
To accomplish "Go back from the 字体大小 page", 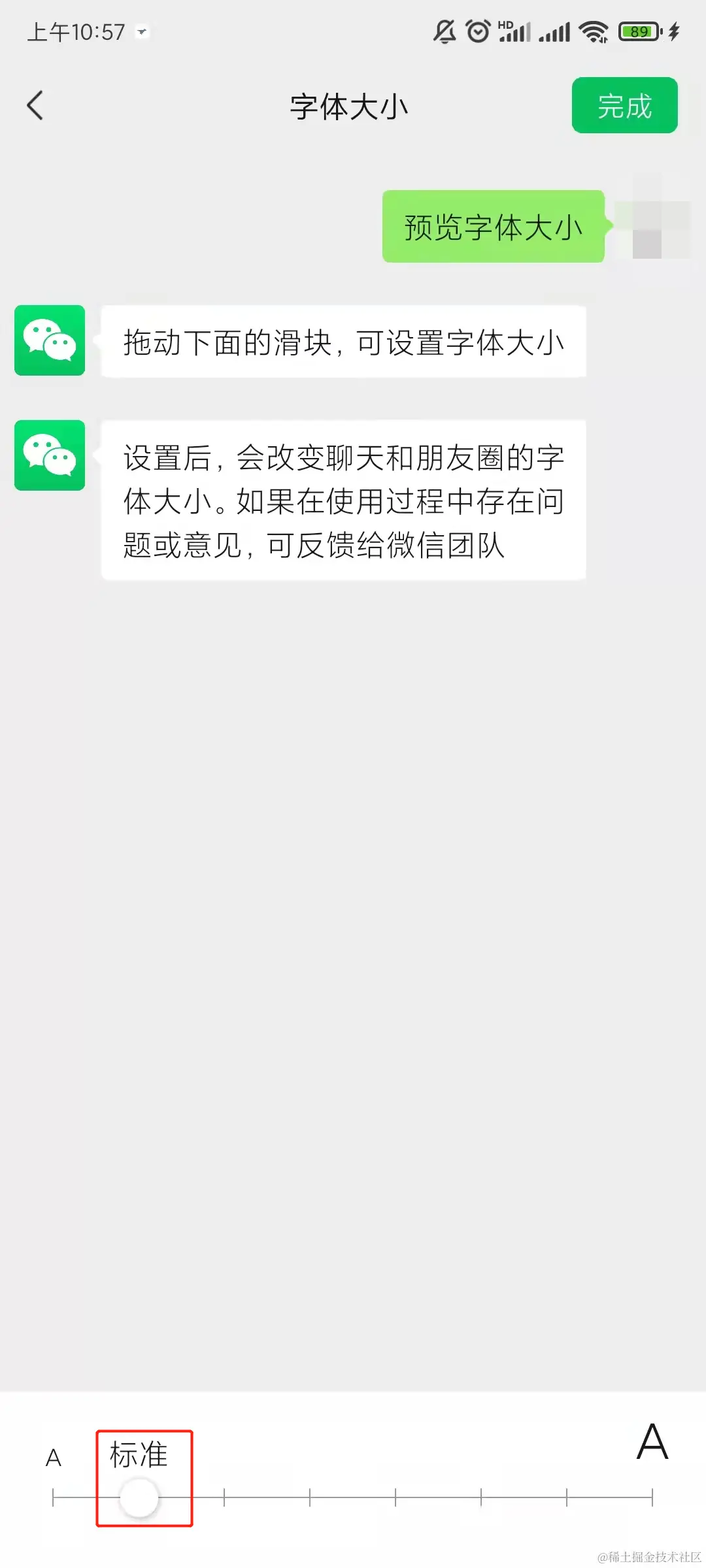I will point(35,106).
